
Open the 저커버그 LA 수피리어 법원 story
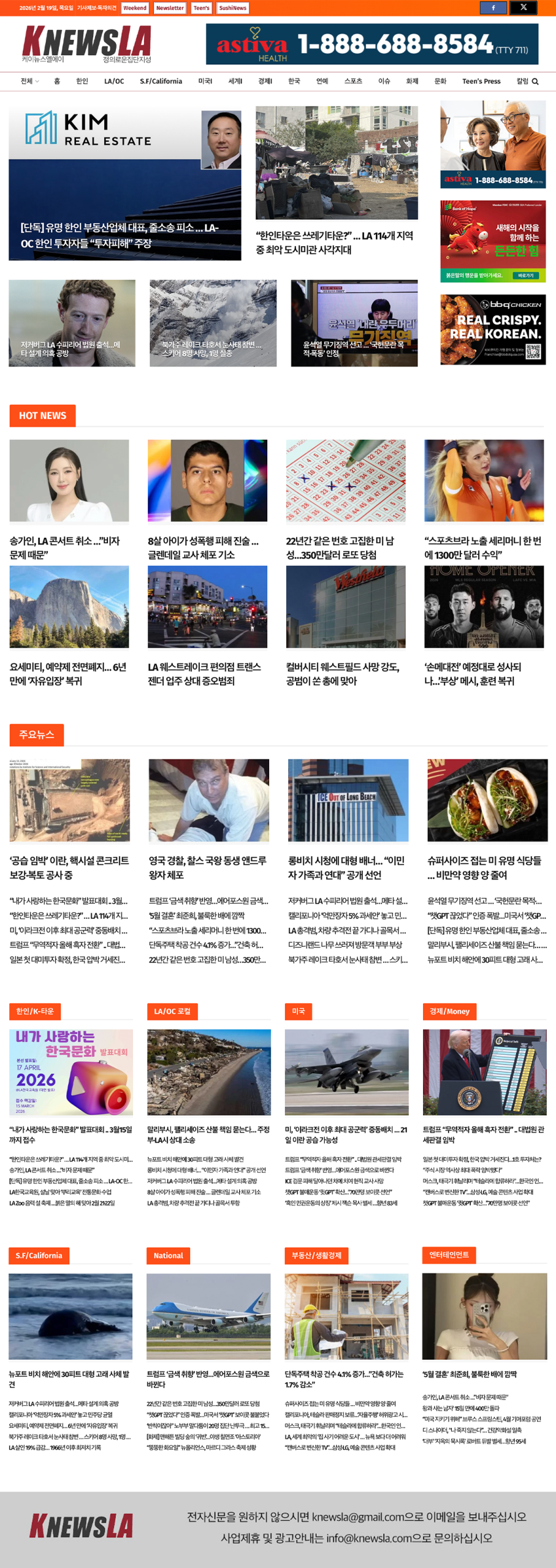(71, 349)
